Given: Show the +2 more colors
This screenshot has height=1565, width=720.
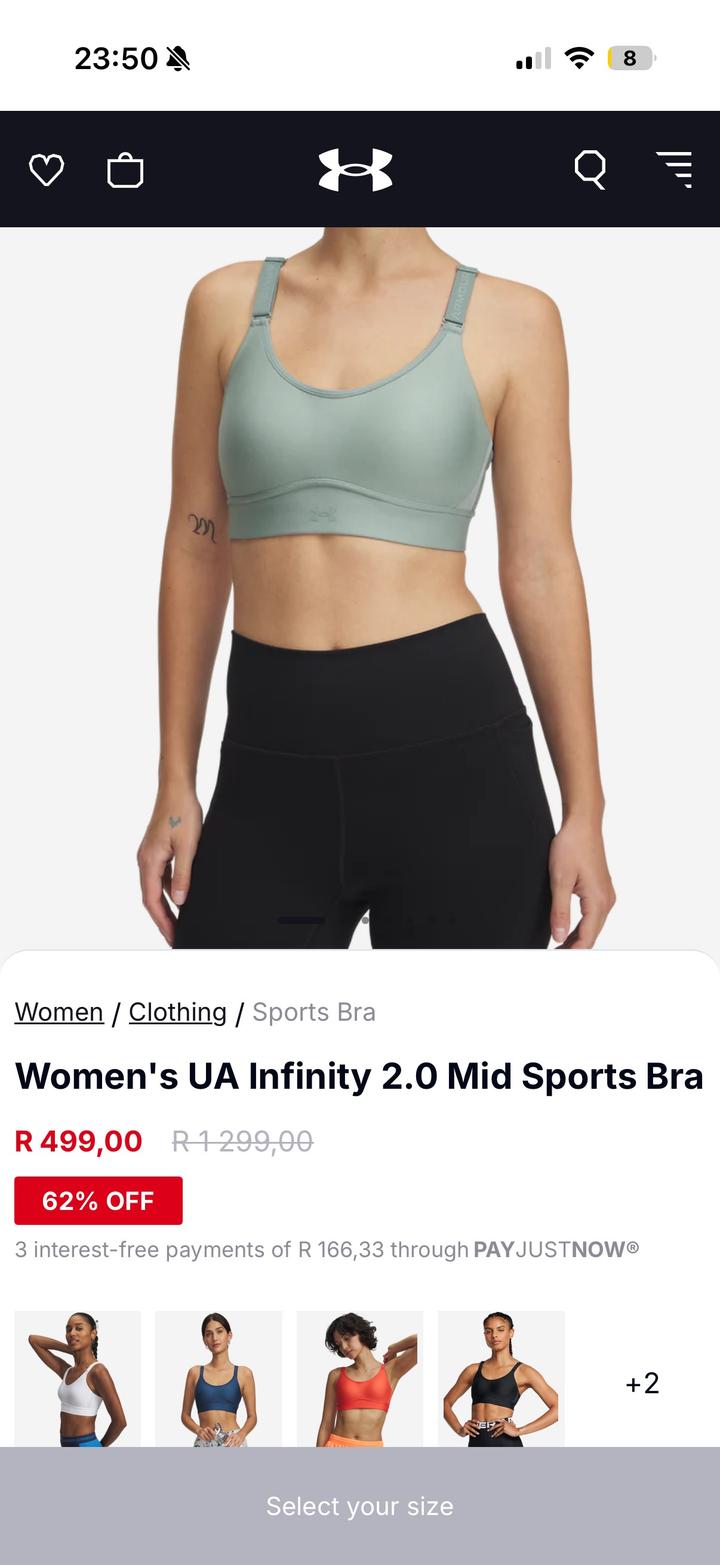Looking at the screenshot, I should coord(642,1383).
